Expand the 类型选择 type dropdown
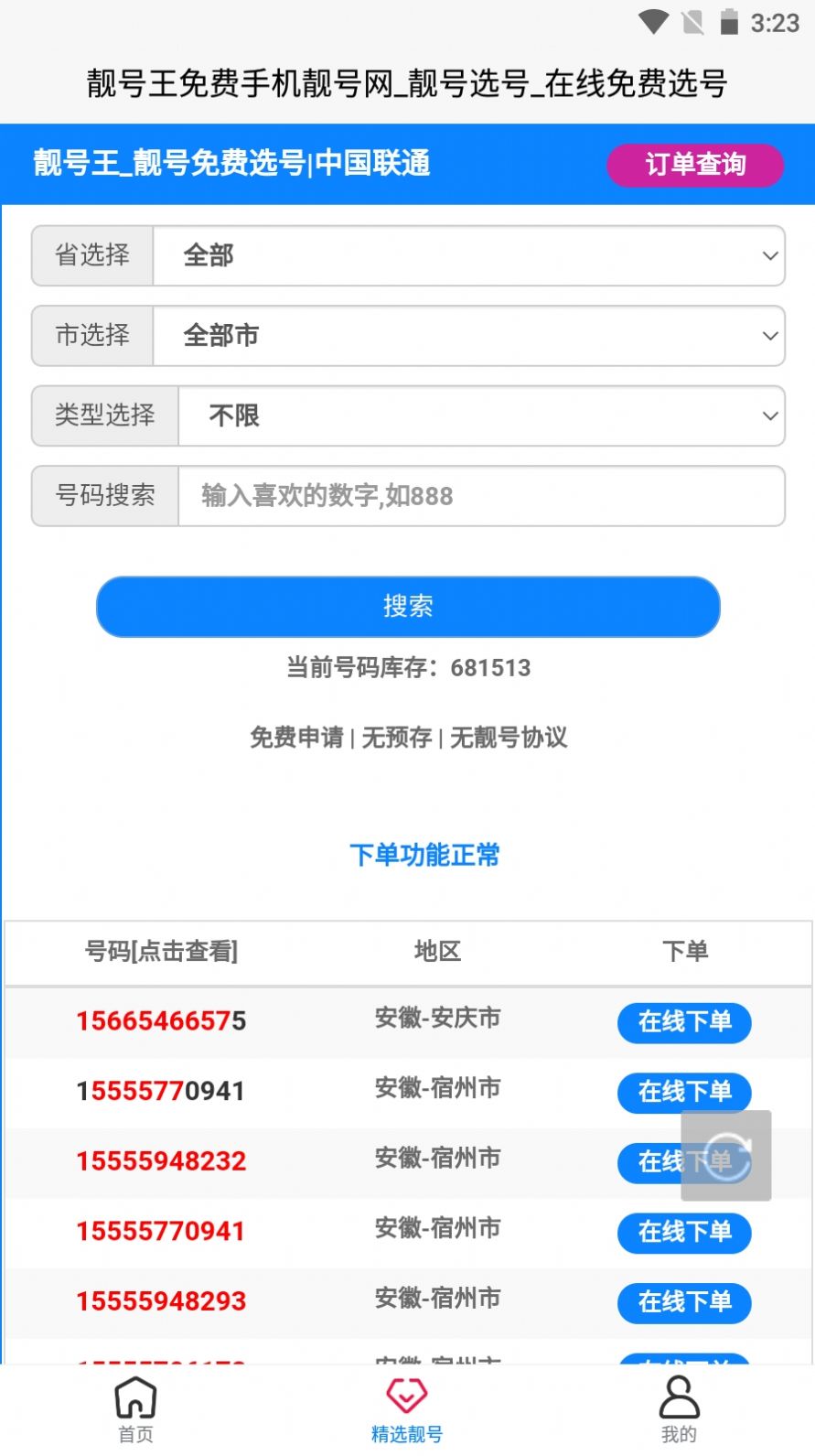The height and width of the screenshot is (1456, 815). (480, 415)
